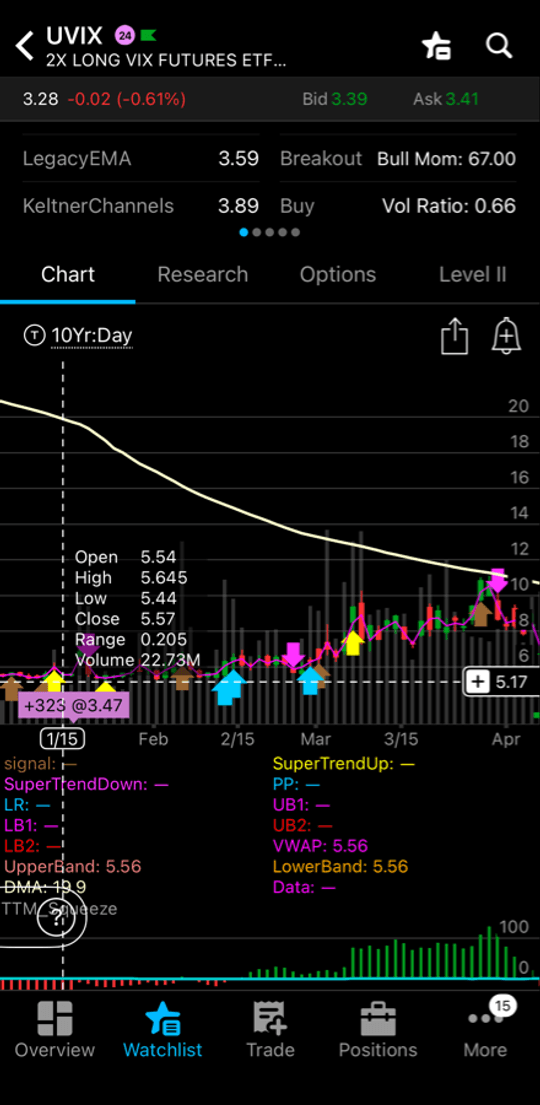Open the Overview tab
The height and width of the screenshot is (1105, 540).
[55, 1030]
